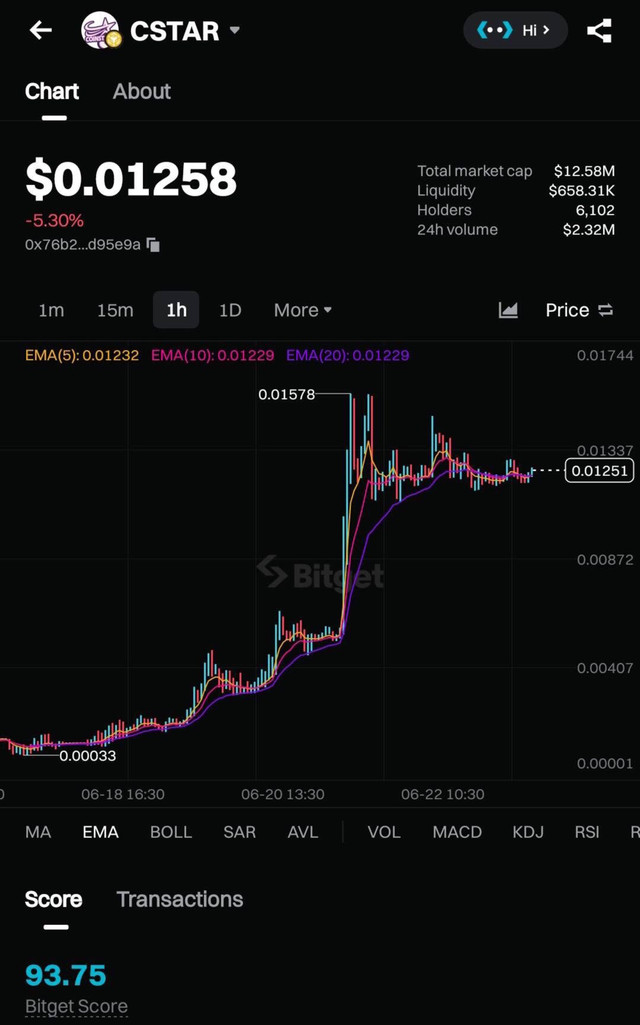Open the CSTAR token dropdown

(234, 30)
